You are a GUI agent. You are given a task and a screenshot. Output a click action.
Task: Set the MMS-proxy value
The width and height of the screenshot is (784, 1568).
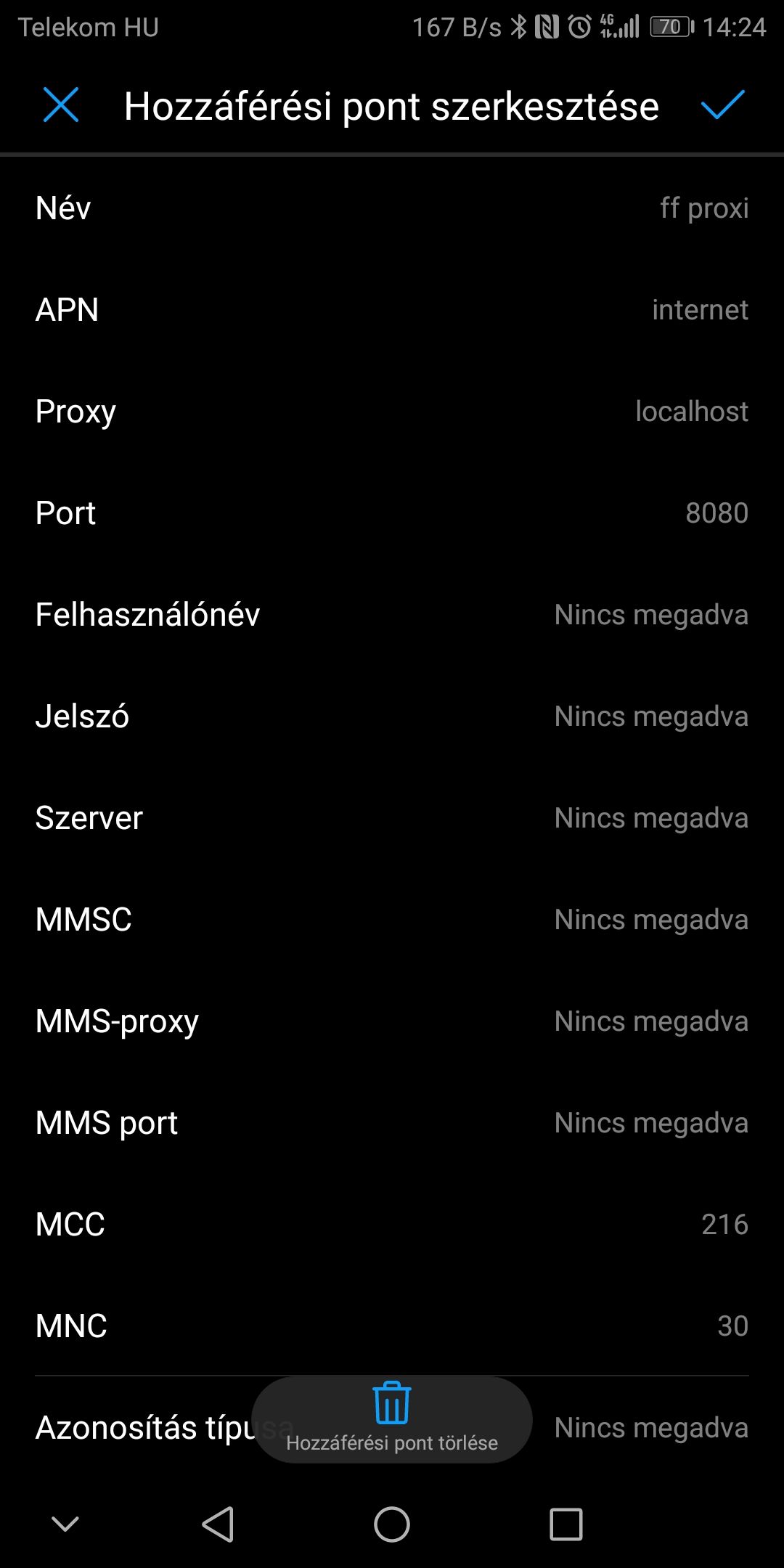[x=392, y=1021]
